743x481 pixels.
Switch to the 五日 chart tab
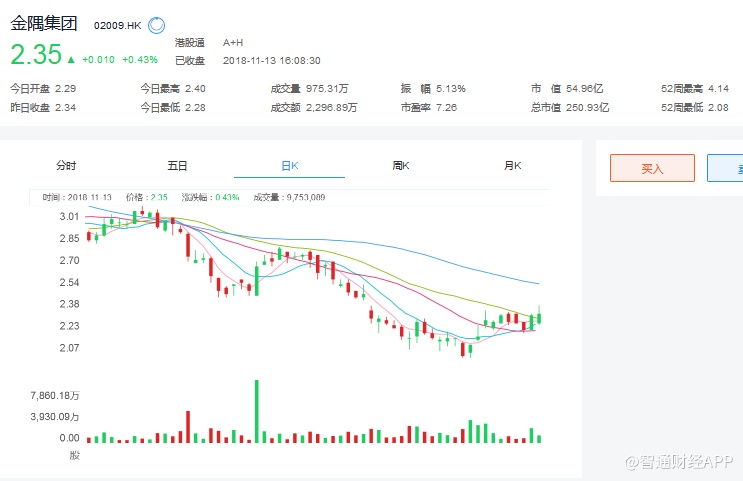[x=177, y=165]
